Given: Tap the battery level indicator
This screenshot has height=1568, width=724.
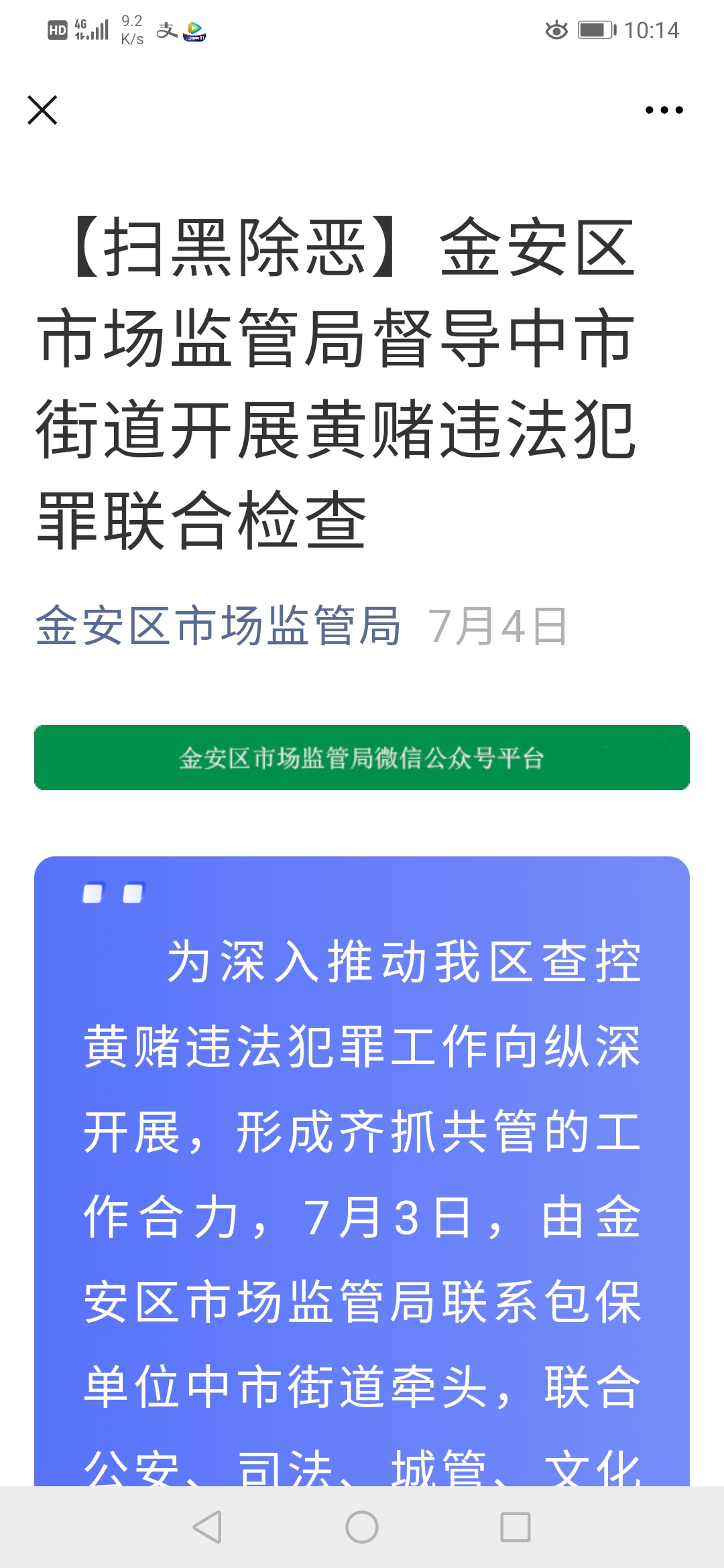Looking at the screenshot, I should click(x=595, y=28).
